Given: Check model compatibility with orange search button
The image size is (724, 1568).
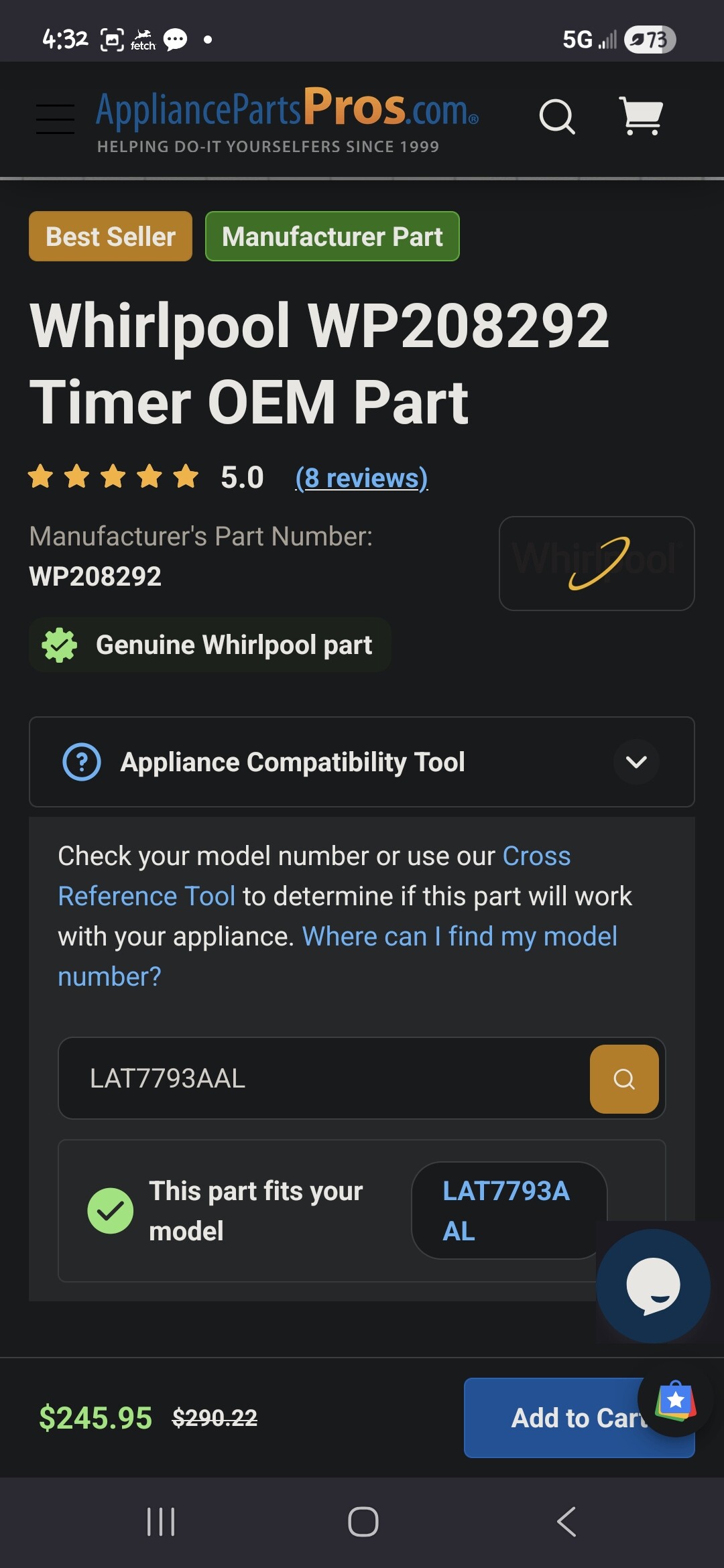Looking at the screenshot, I should pyautogui.click(x=624, y=1079).
